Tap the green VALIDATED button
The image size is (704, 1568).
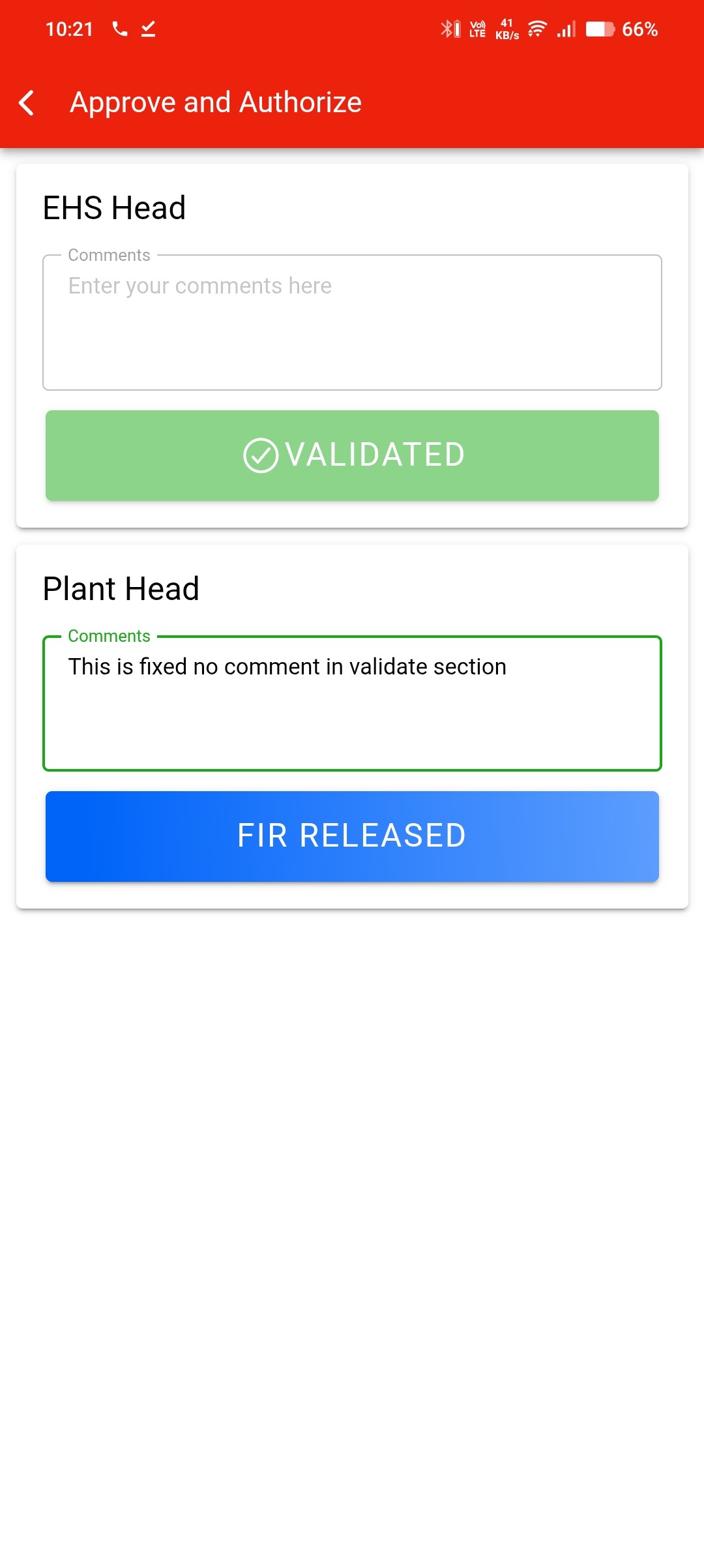(352, 455)
